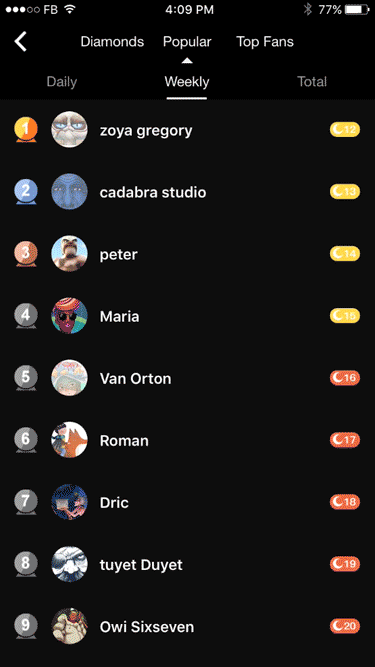Viewport: 375px width, 667px height.
Task: Open cadabra studio's profile row
Action: tap(188, 192)
